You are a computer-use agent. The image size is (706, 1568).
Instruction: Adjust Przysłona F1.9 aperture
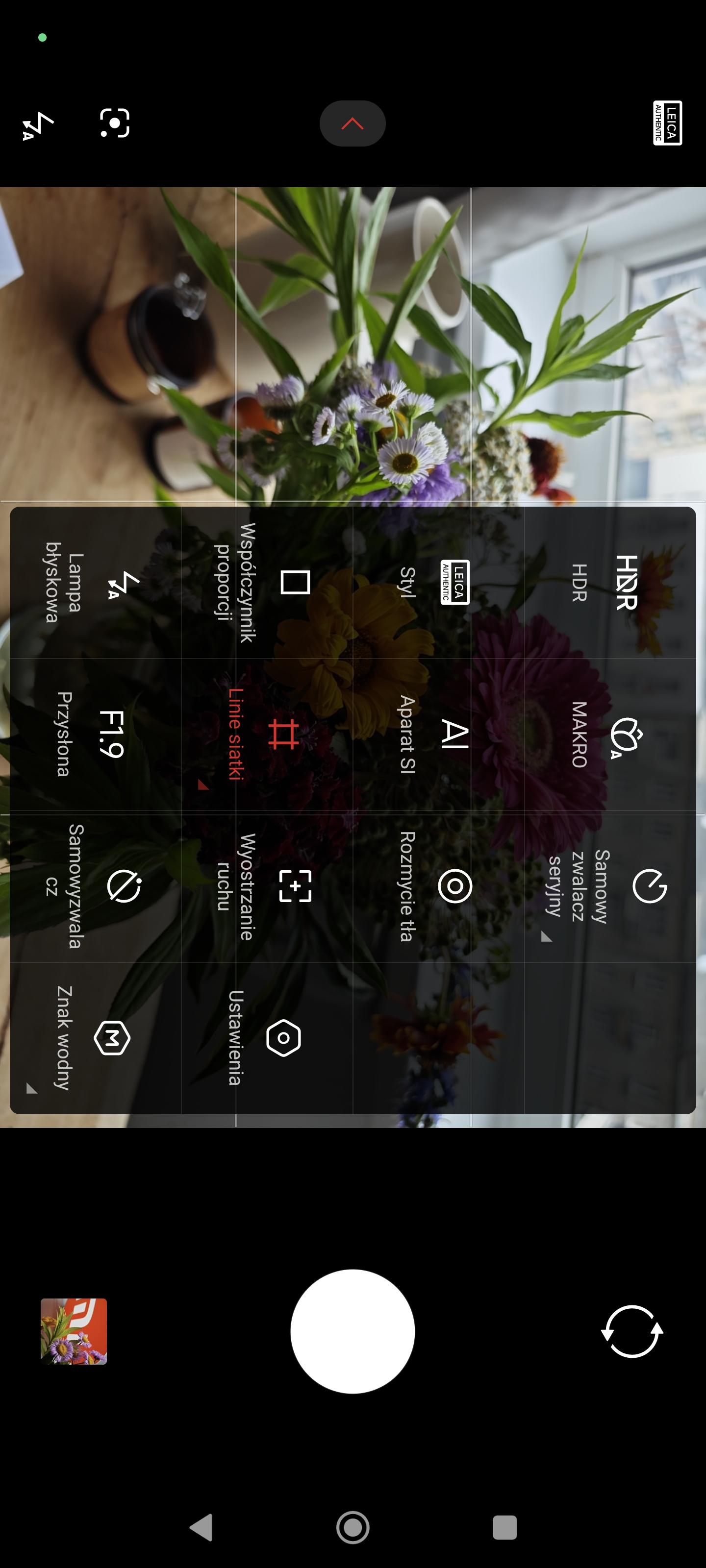96,734
